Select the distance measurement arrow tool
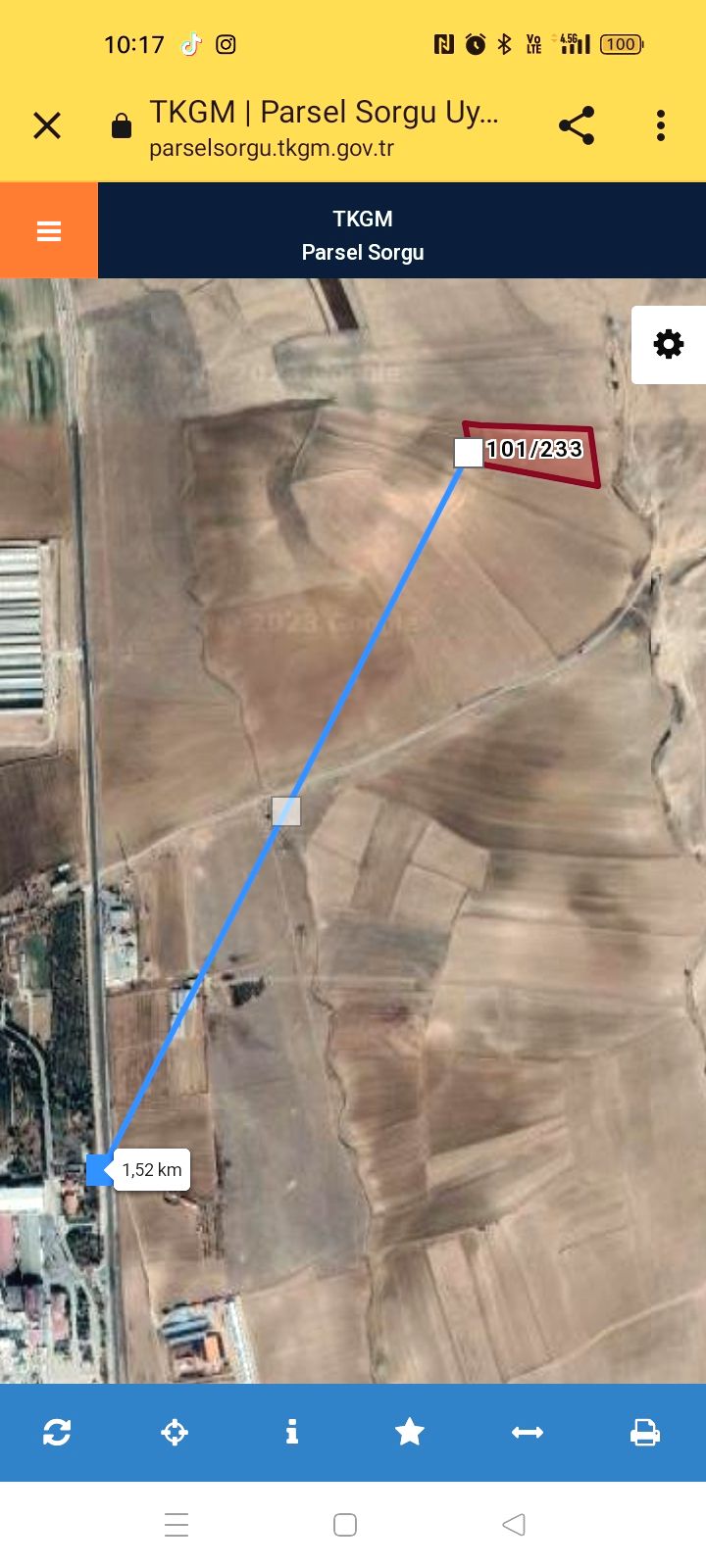The width and height of the screenshot is (706, 1568). tap(528, 1432)
